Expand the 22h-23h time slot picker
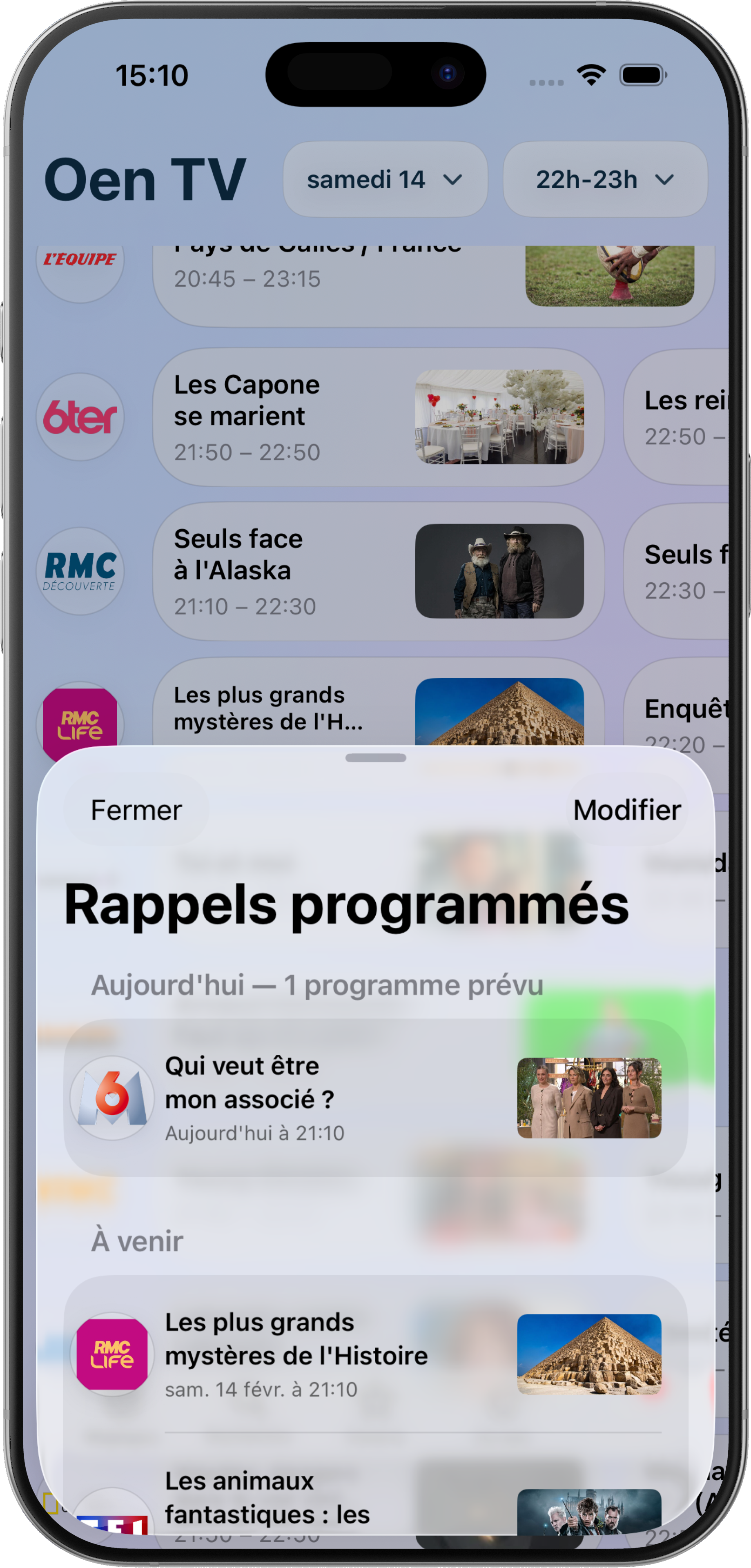This screenshot has height=1568, width=751. [x=604, y=180]
